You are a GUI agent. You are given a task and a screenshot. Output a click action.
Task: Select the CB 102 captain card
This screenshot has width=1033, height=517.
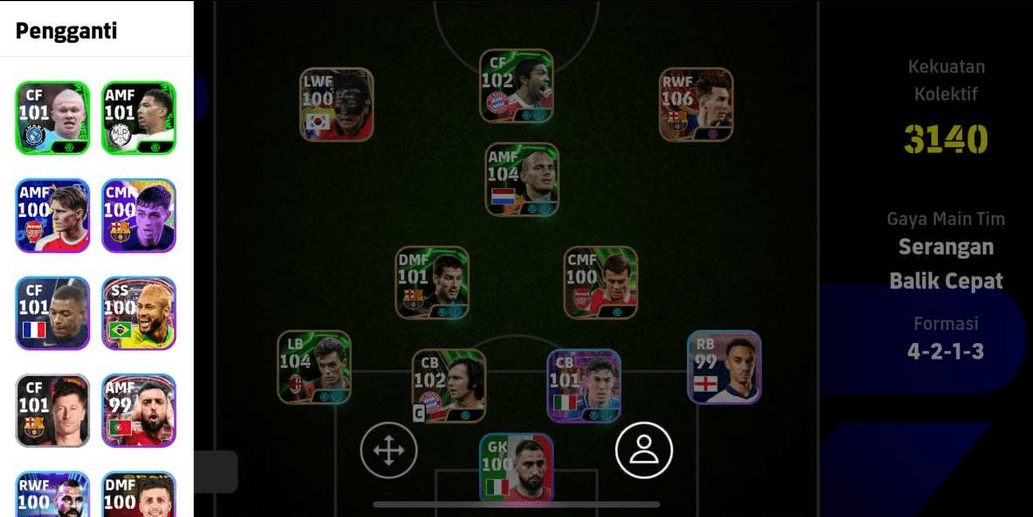[x=449, y=385]
